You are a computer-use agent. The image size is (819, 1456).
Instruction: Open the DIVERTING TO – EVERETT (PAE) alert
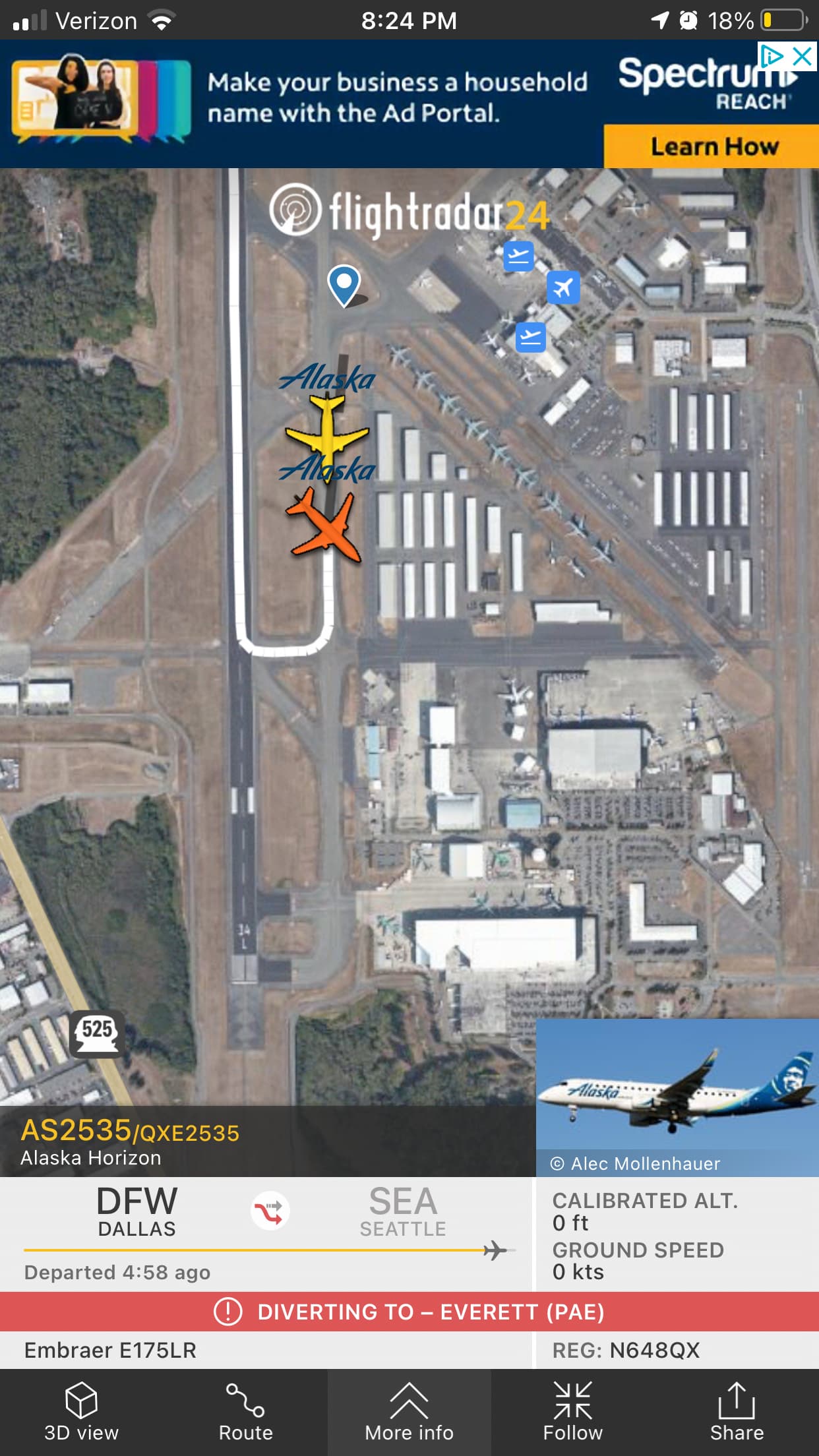409,1312
